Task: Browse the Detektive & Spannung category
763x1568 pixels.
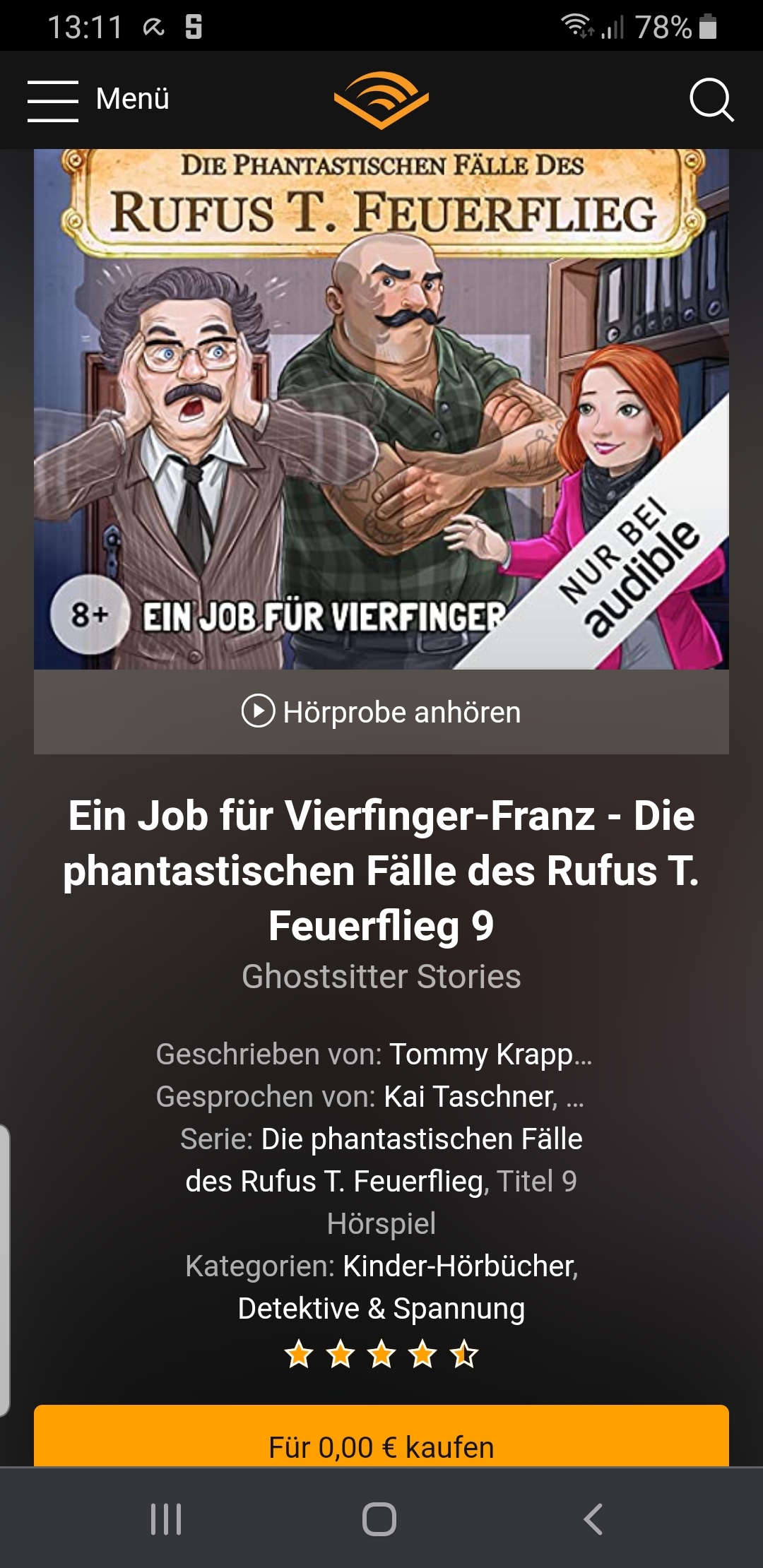Action: click(x=381, y=1308)
